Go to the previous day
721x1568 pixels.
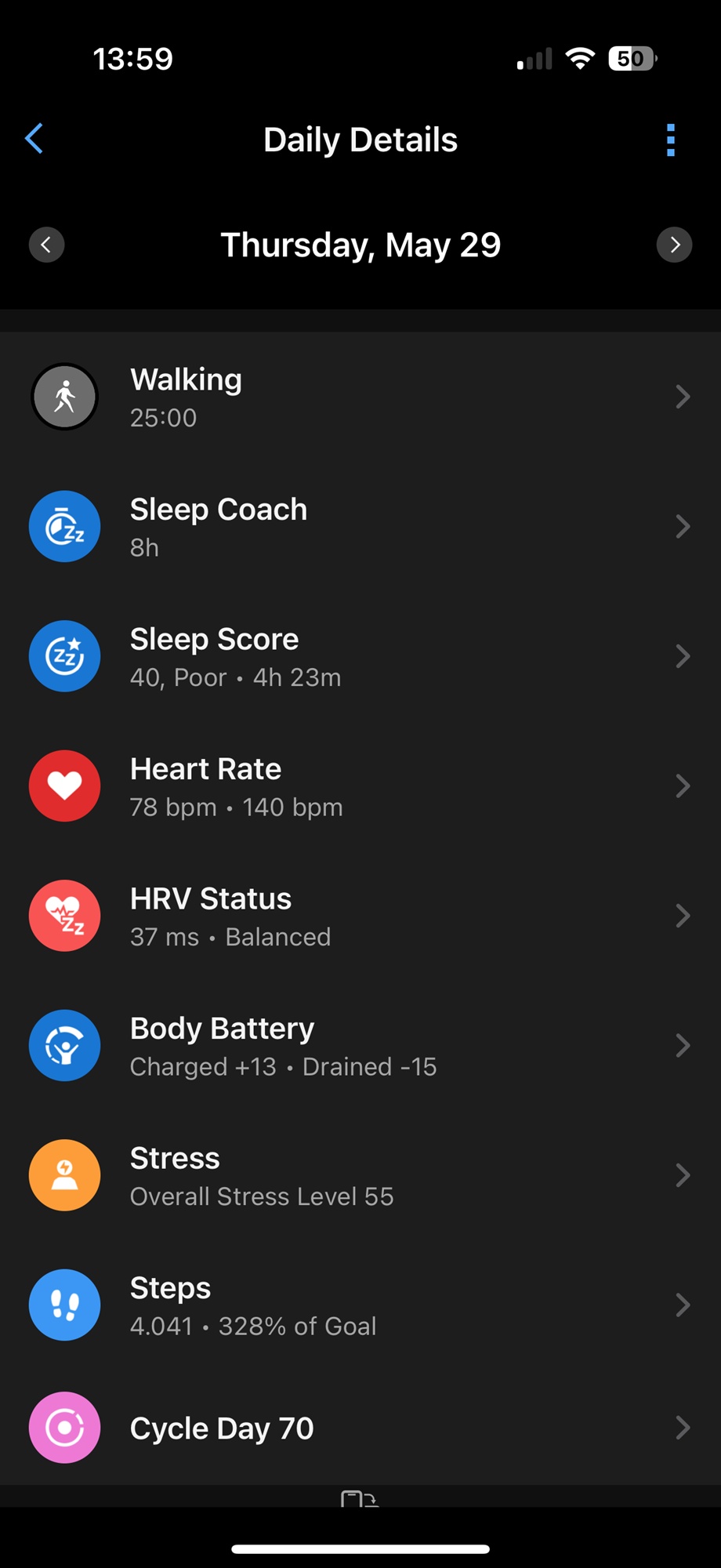point(46,245)
